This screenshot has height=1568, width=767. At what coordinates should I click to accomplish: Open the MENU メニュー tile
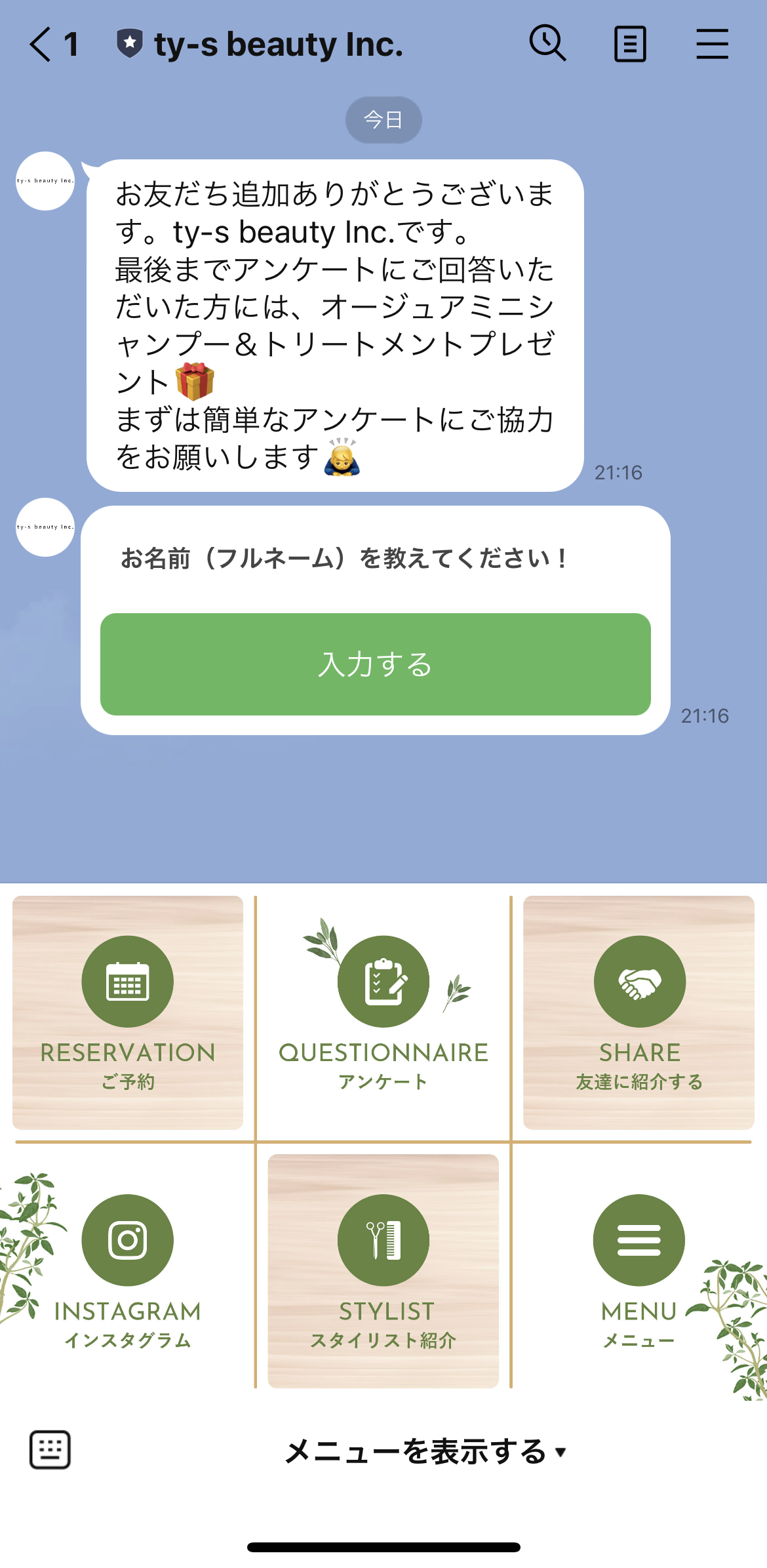[x=639, y=1270]
